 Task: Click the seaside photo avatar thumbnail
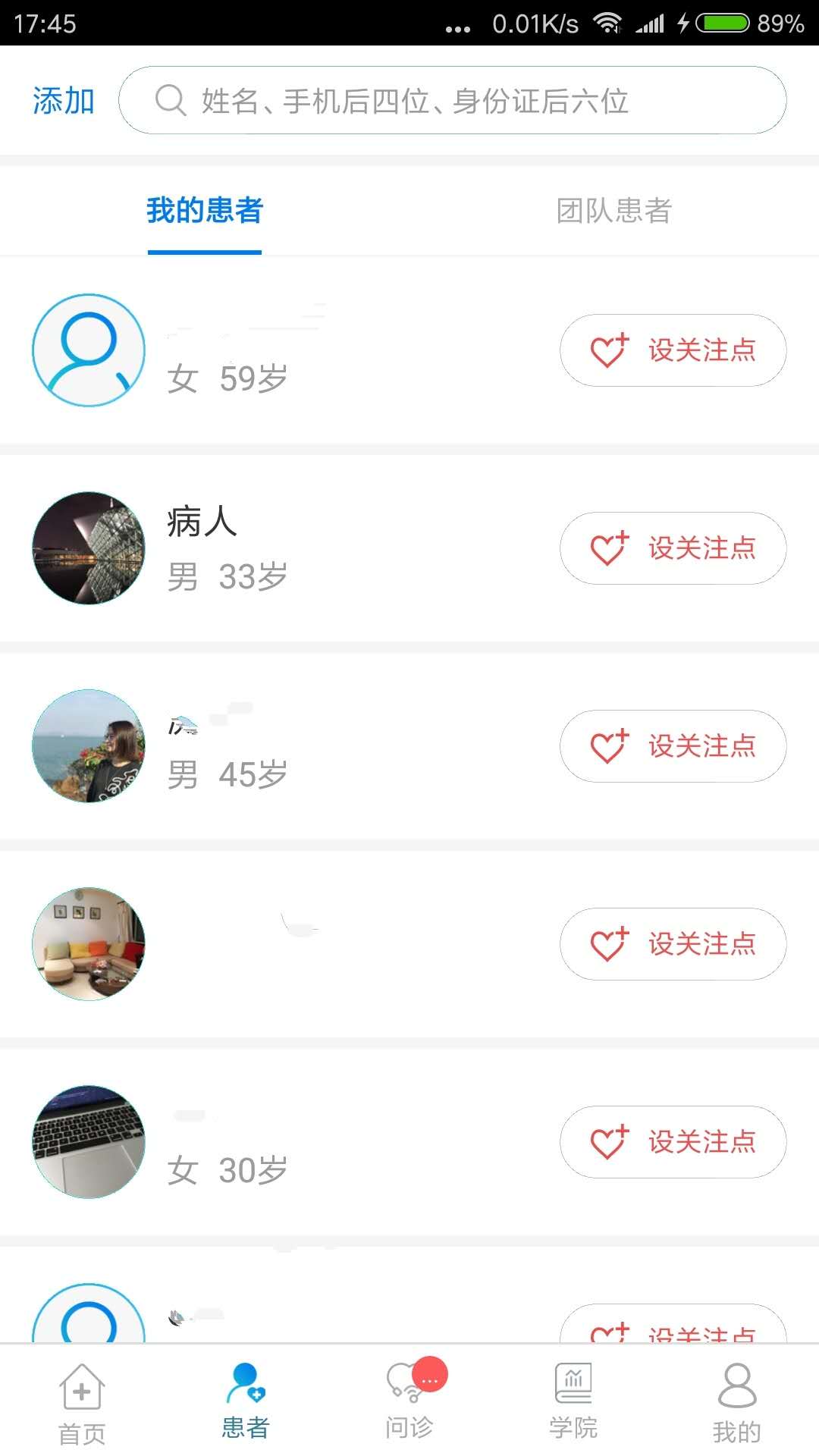click(88, 746)
